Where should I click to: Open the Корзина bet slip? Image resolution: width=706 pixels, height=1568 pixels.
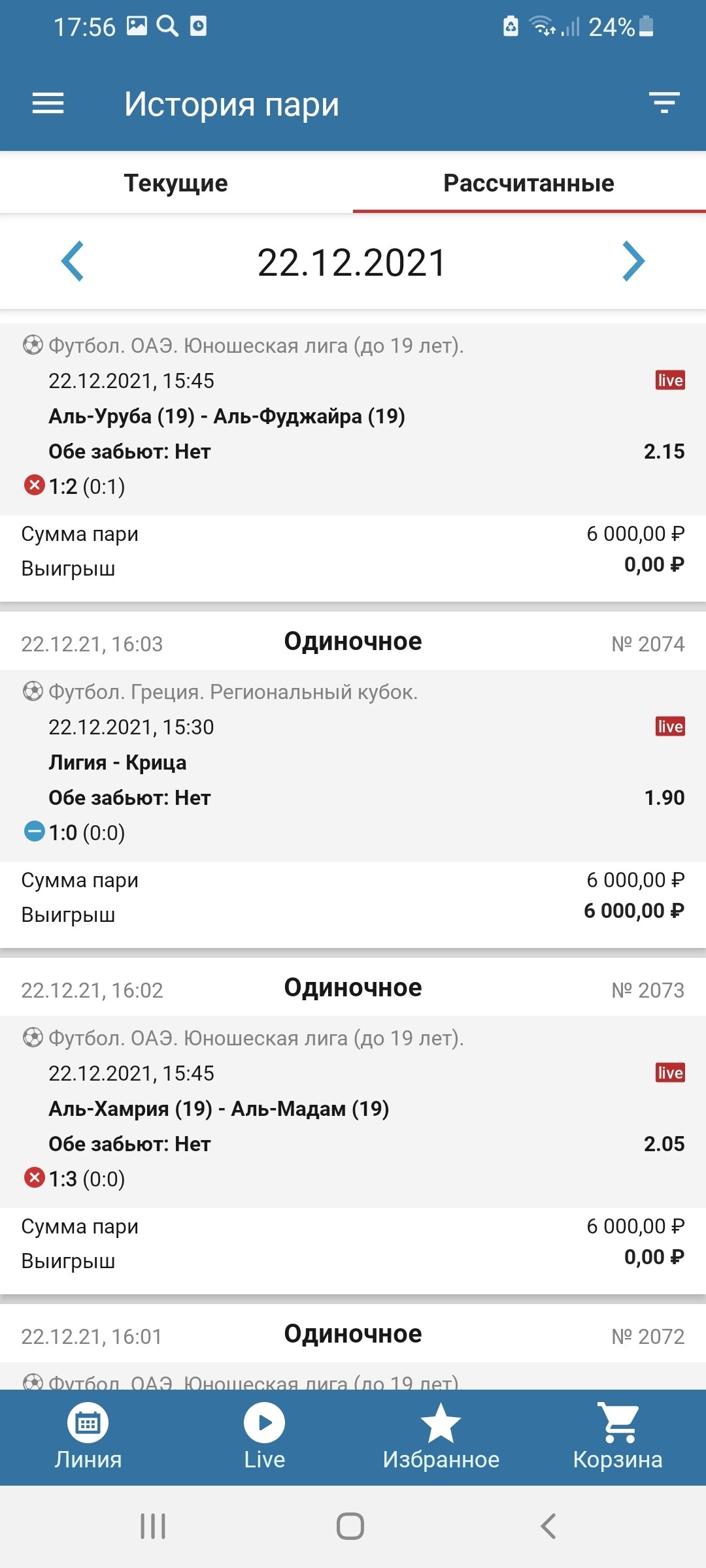coord(618,1437)
